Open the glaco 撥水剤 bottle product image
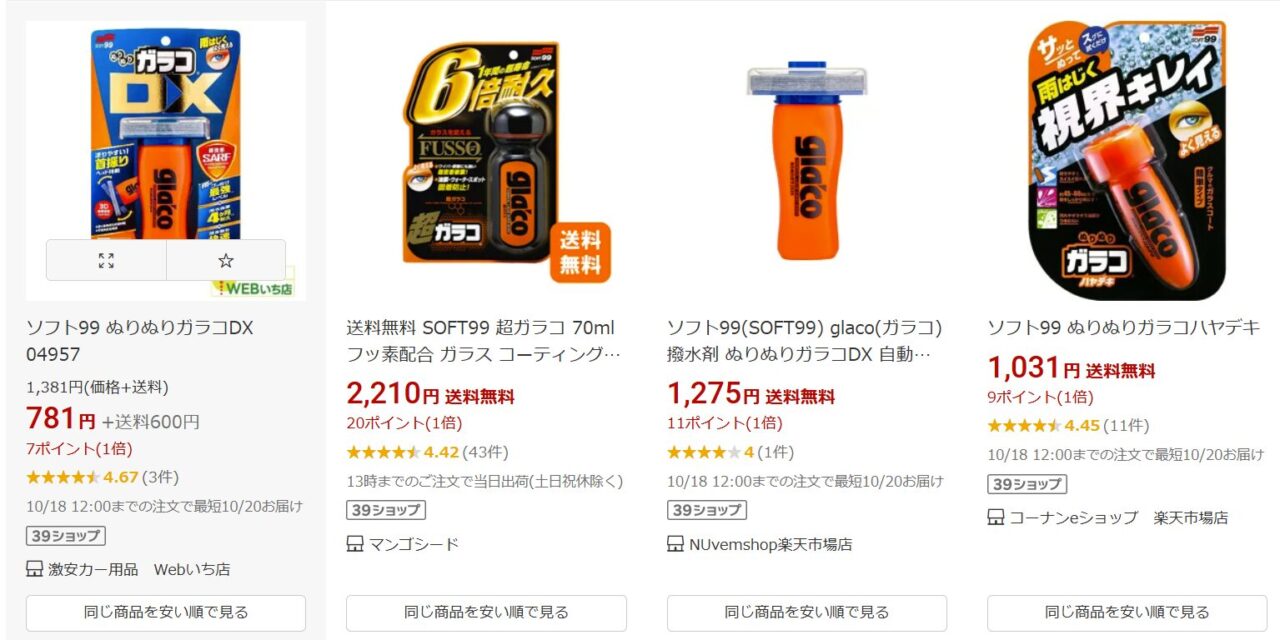 [x=806, y=160]
